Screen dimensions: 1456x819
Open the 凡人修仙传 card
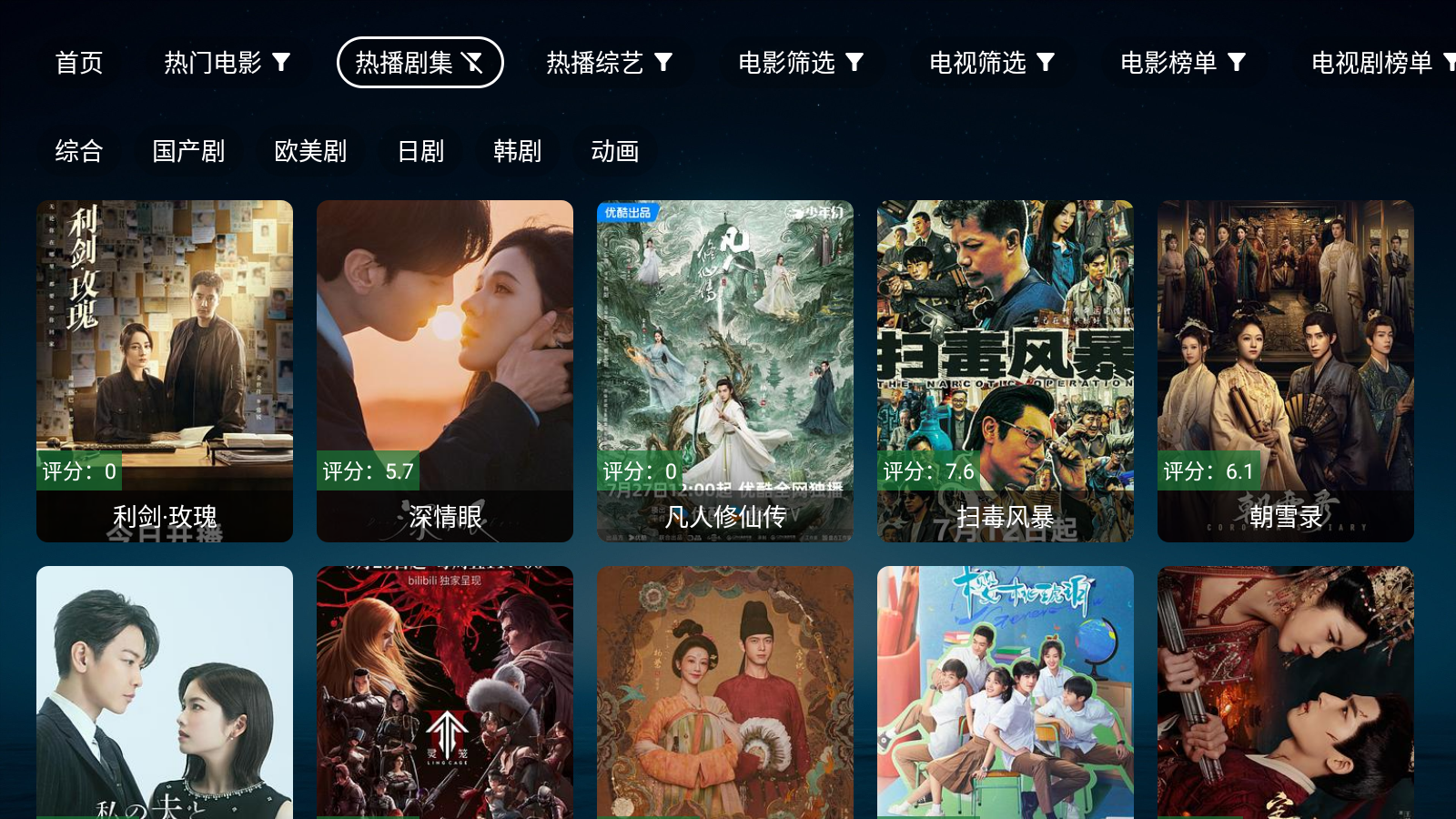(x=725, y=370)
